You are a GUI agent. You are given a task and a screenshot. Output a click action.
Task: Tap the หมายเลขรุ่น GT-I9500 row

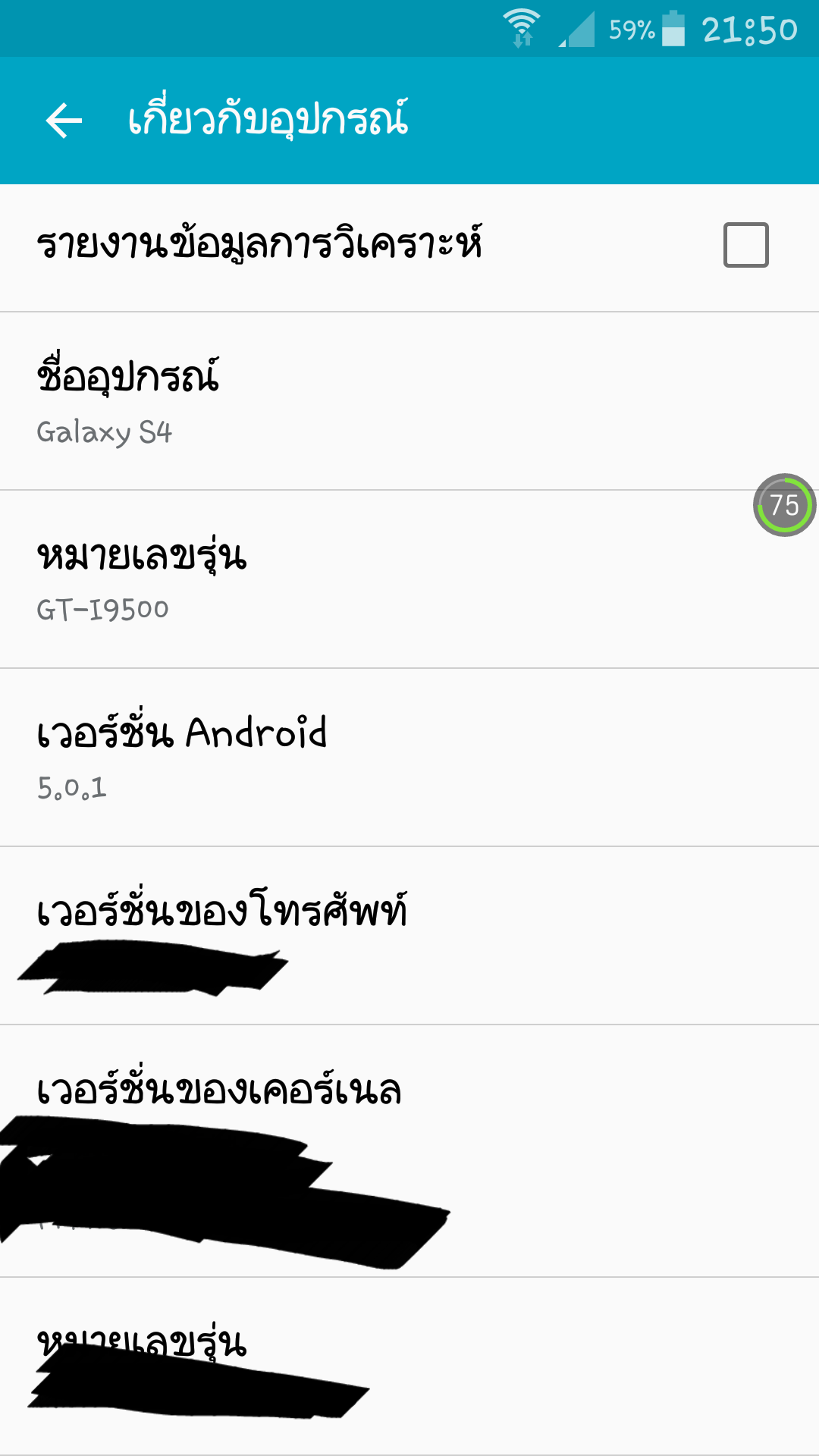pos(409,579)
